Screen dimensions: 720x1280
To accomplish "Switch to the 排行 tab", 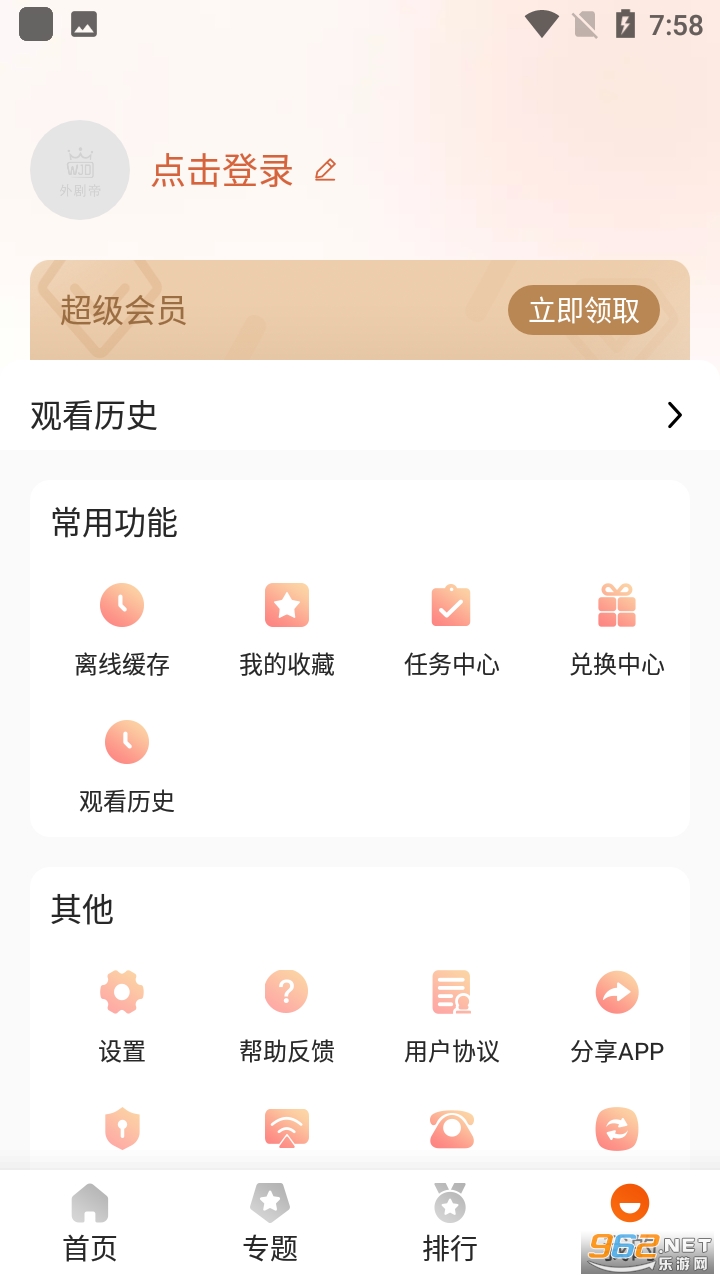I will pyautogui.click(x=450, y=1224).
